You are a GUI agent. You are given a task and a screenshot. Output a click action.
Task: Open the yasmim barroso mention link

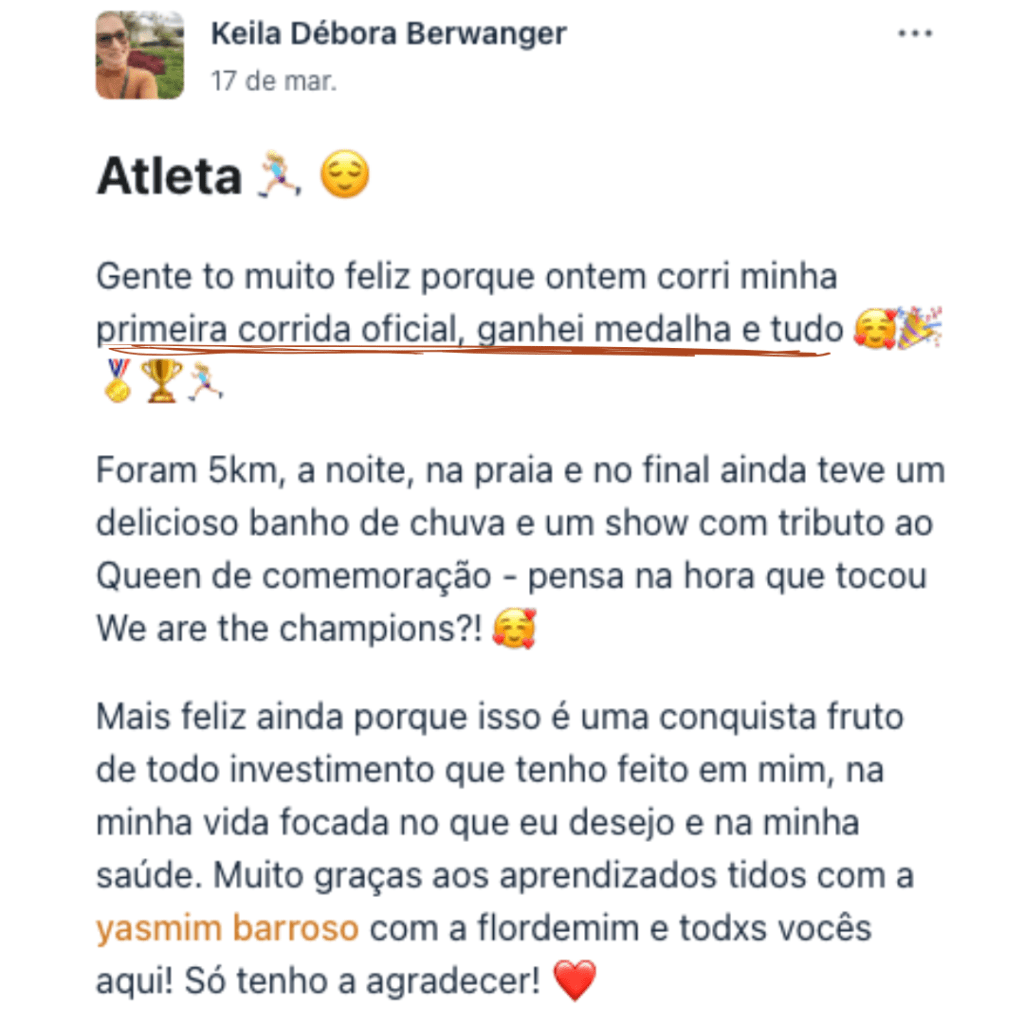227,928
